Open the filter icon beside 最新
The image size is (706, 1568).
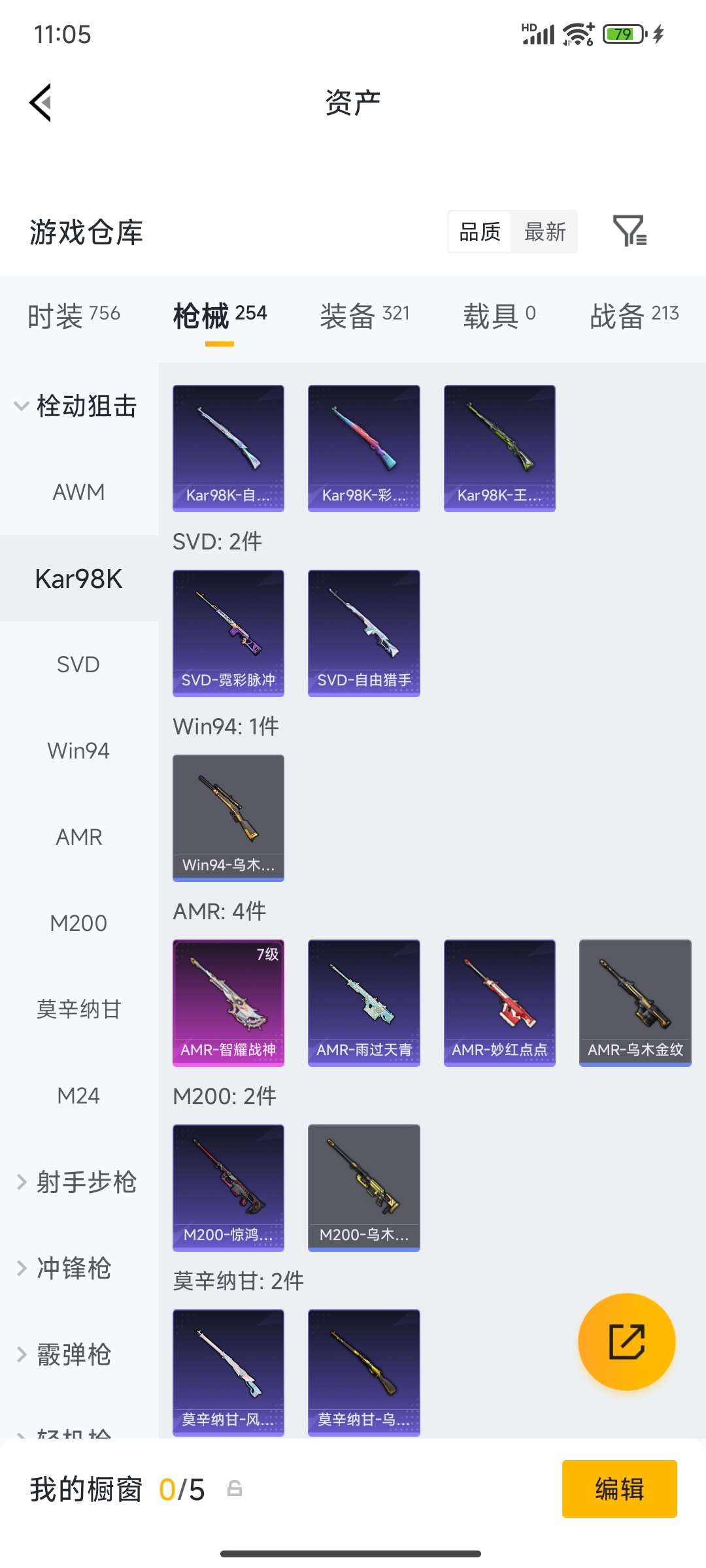(630, 231)
